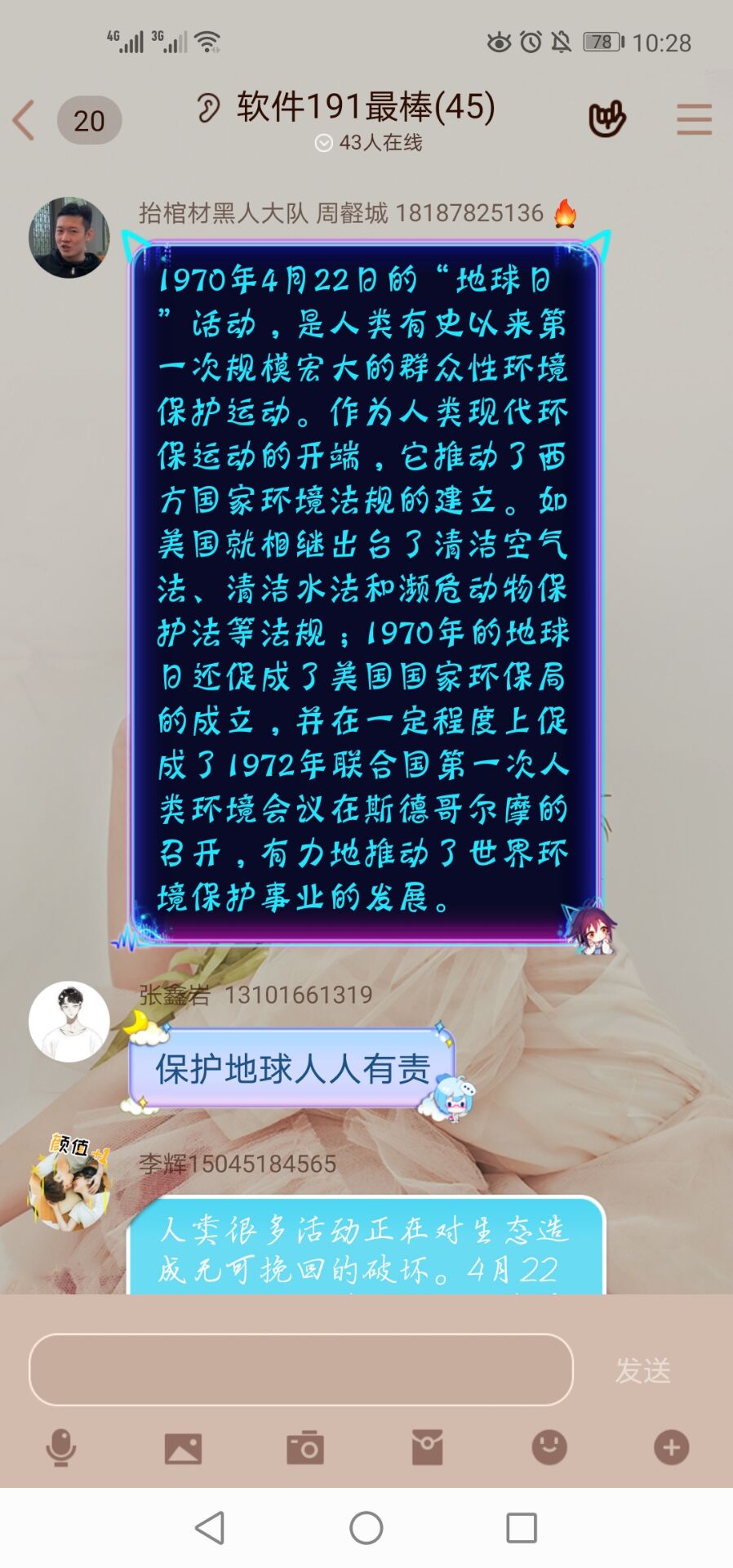The width and height of the screenshot is (733, 1568).
Task: Open the system recent apps view
Action: (521, 1527)
